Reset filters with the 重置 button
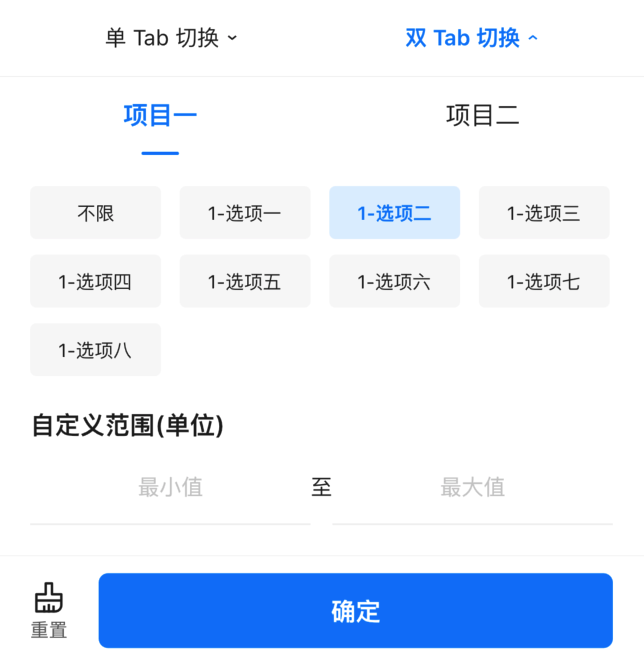Screen dimensions: 644x664 pos(48,611)
